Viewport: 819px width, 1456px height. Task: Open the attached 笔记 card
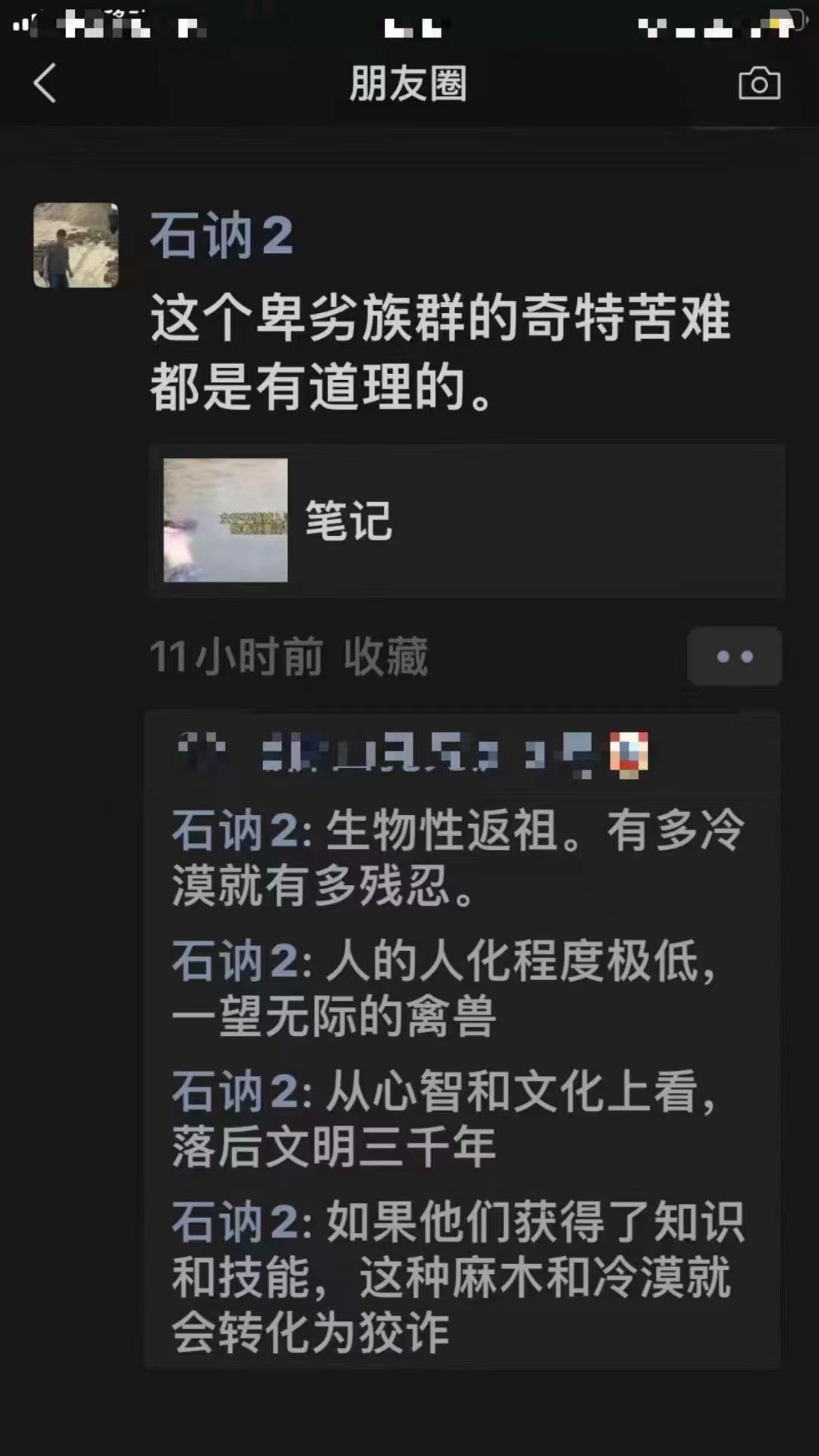466,520
